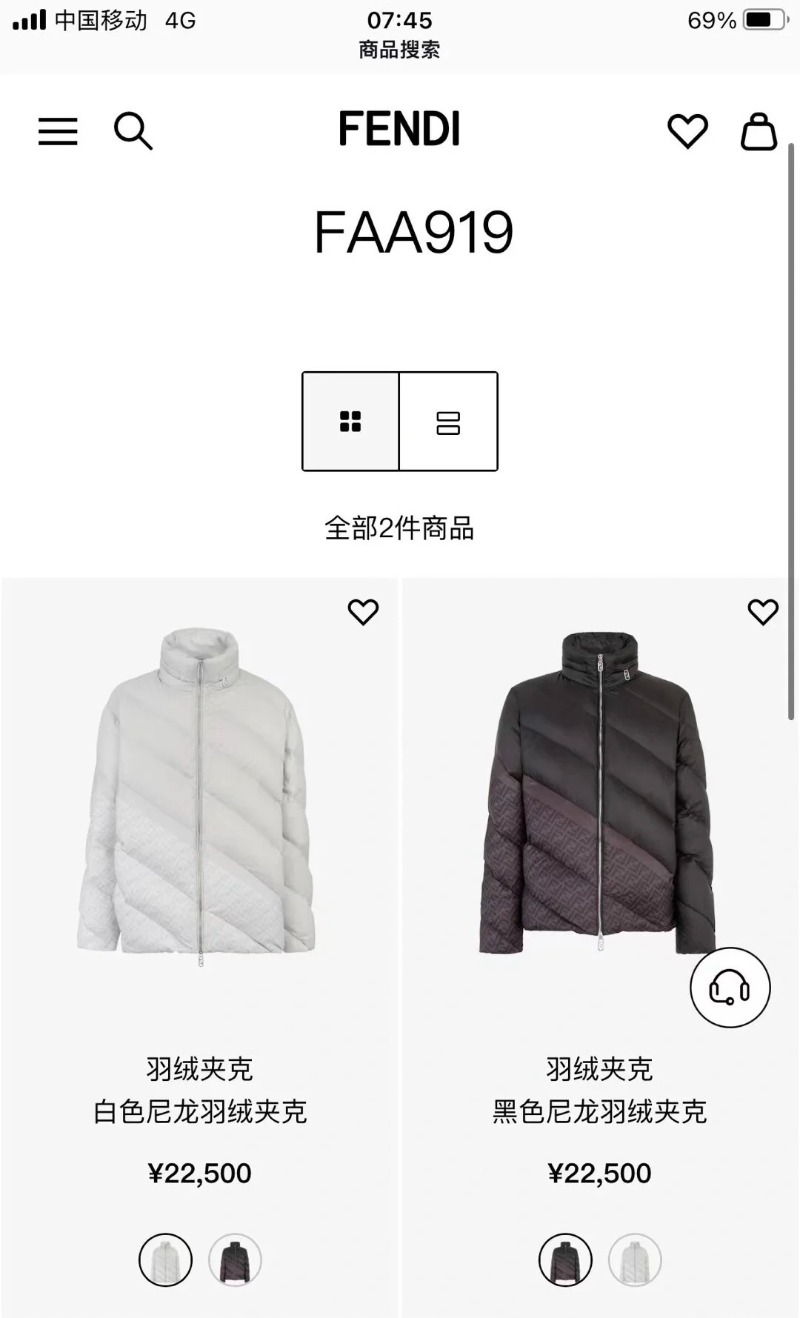Open the hamburger menu
Screen dimensions: 800x1318
click(x=58, y=131)
